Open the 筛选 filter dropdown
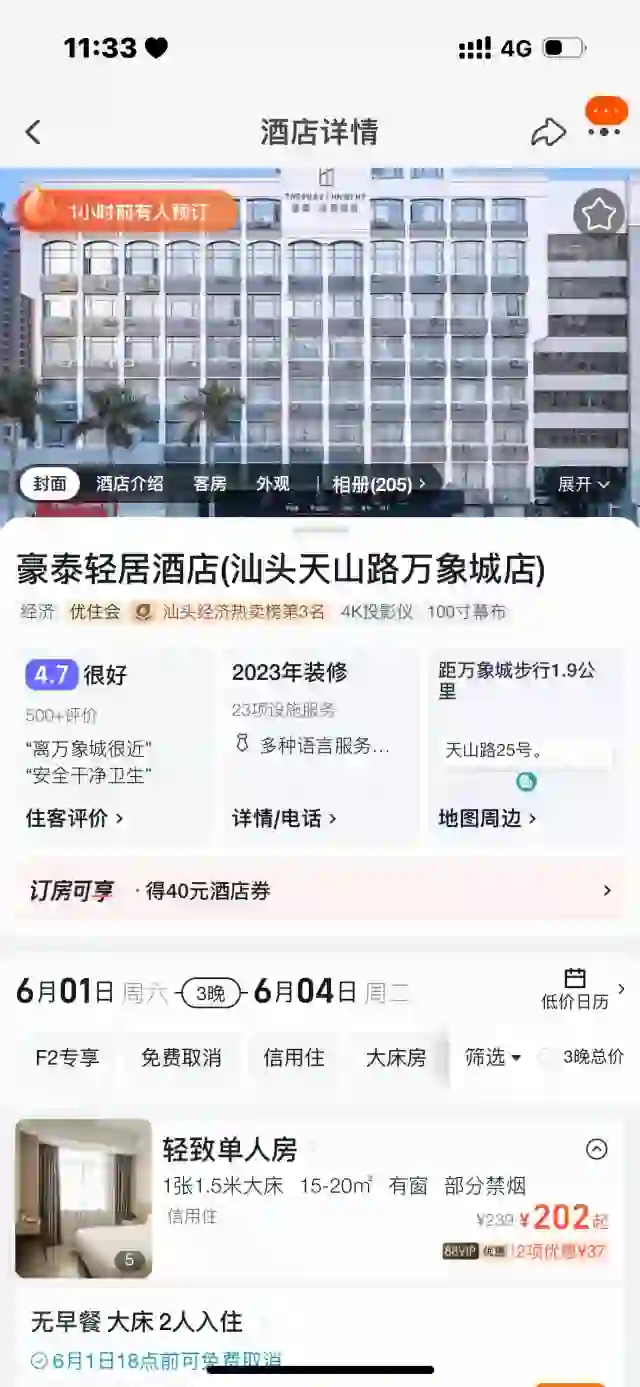This screenshot has height=1387, width=640. pyautogui.click(x=493, y=1057)
